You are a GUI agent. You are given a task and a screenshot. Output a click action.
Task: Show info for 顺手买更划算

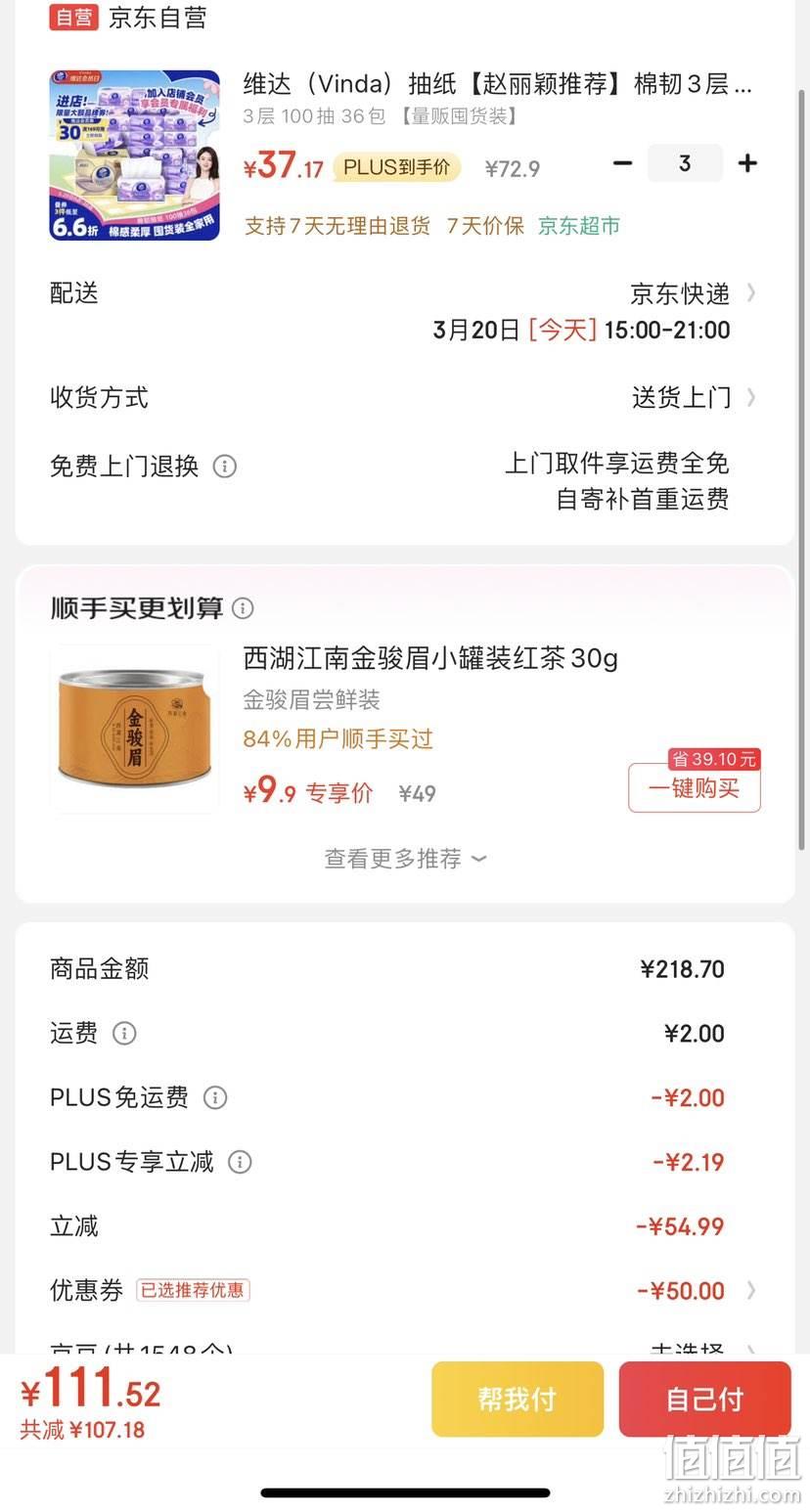[244, 608]
